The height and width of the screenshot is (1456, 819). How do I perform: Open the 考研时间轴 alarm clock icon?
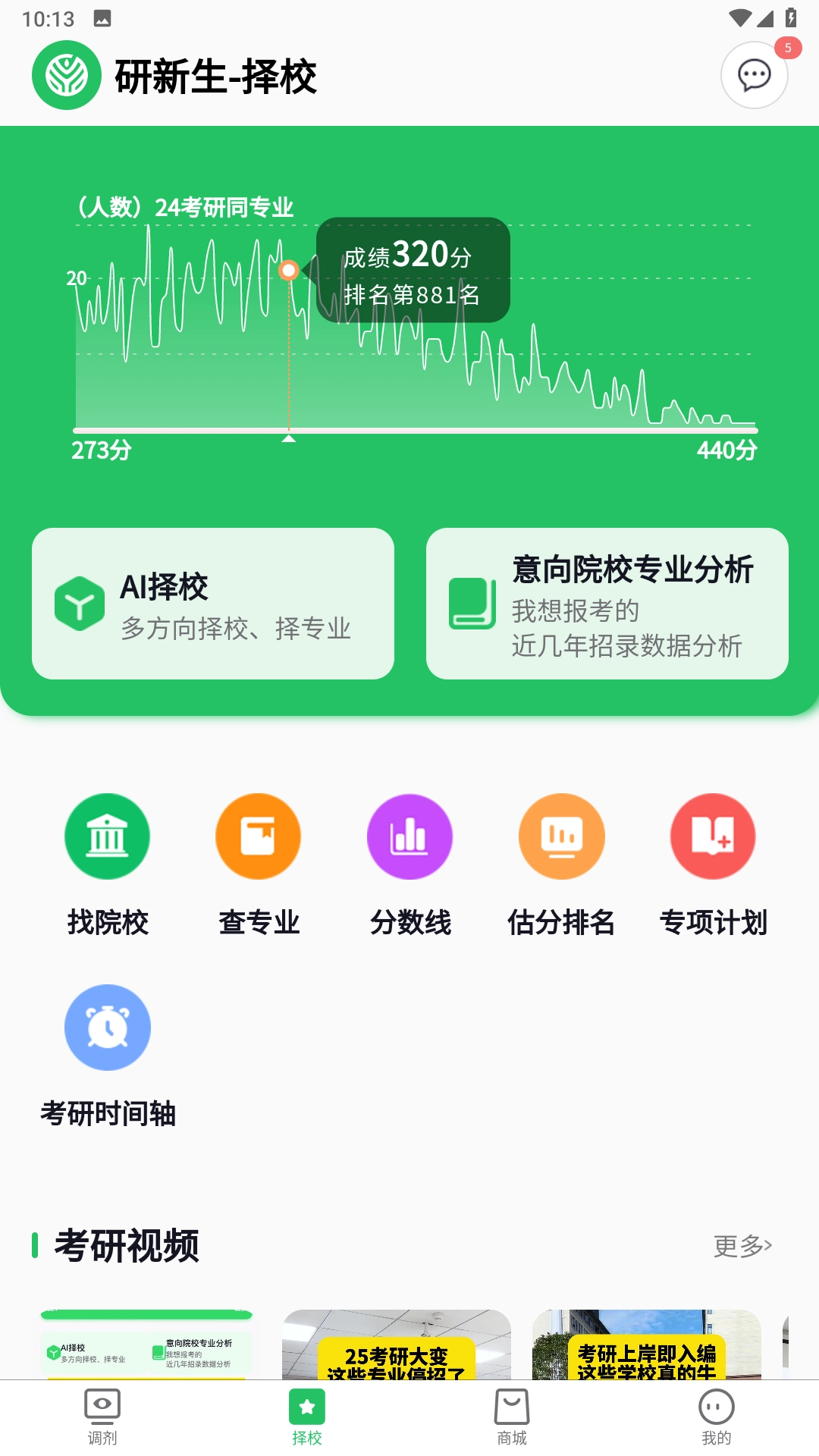coord(107,1028)
